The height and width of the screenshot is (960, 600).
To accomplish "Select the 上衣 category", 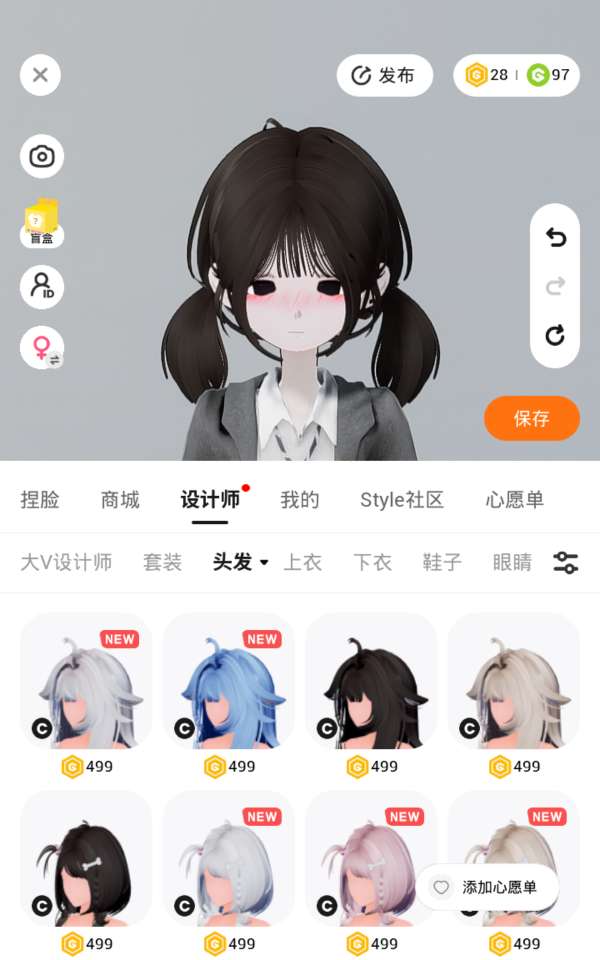I will click(302, 562).
